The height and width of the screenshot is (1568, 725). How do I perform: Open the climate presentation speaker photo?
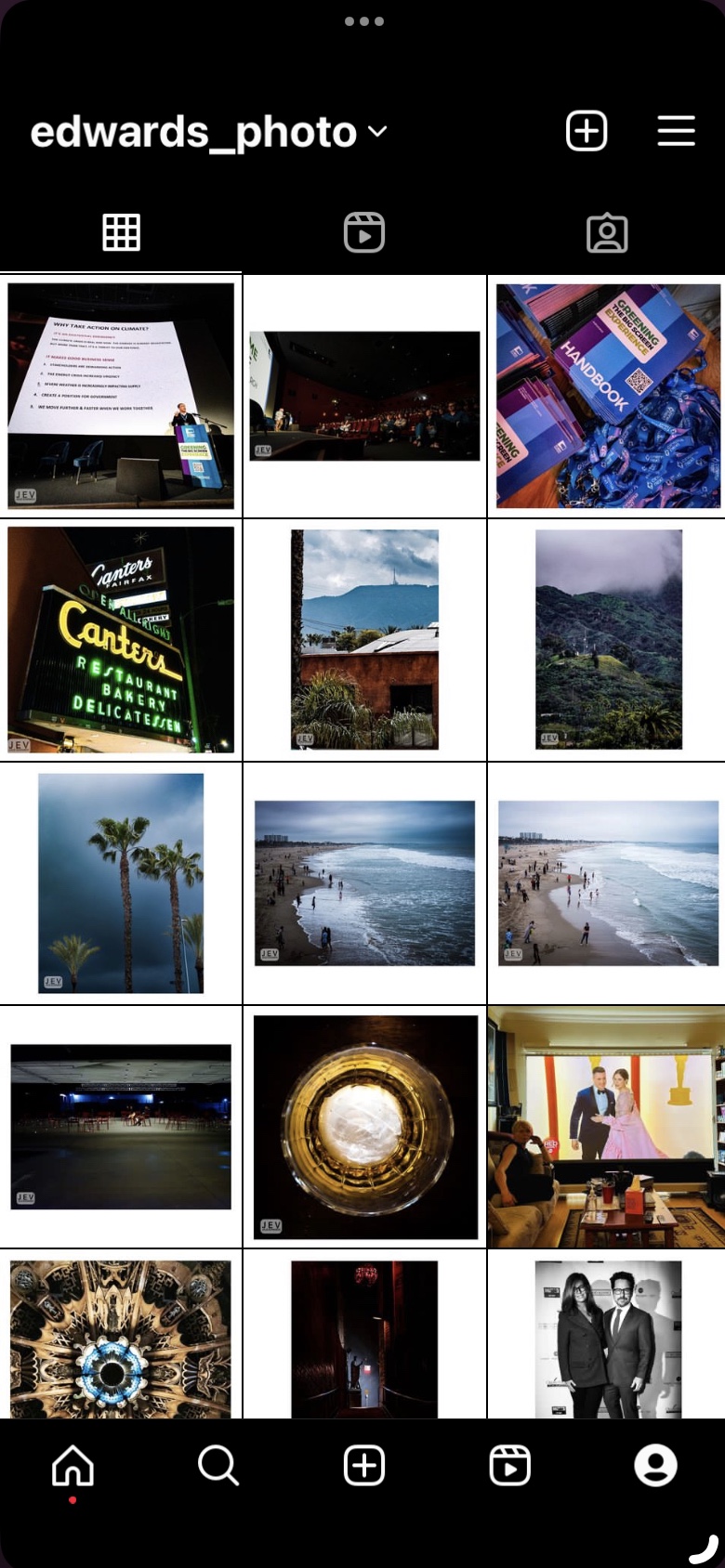click(121, 394)
